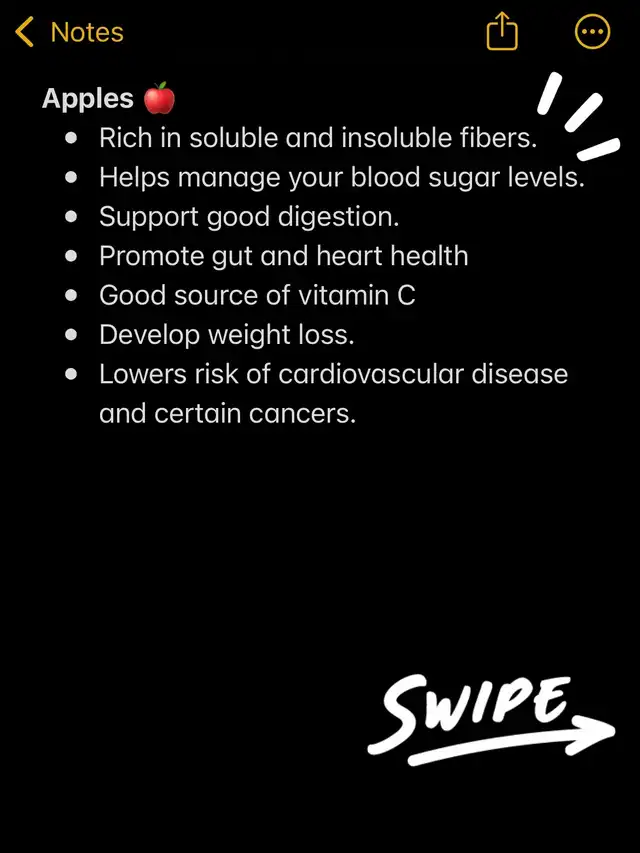
Task: Go back to the Notes list
Action: (x=68, y=33)
